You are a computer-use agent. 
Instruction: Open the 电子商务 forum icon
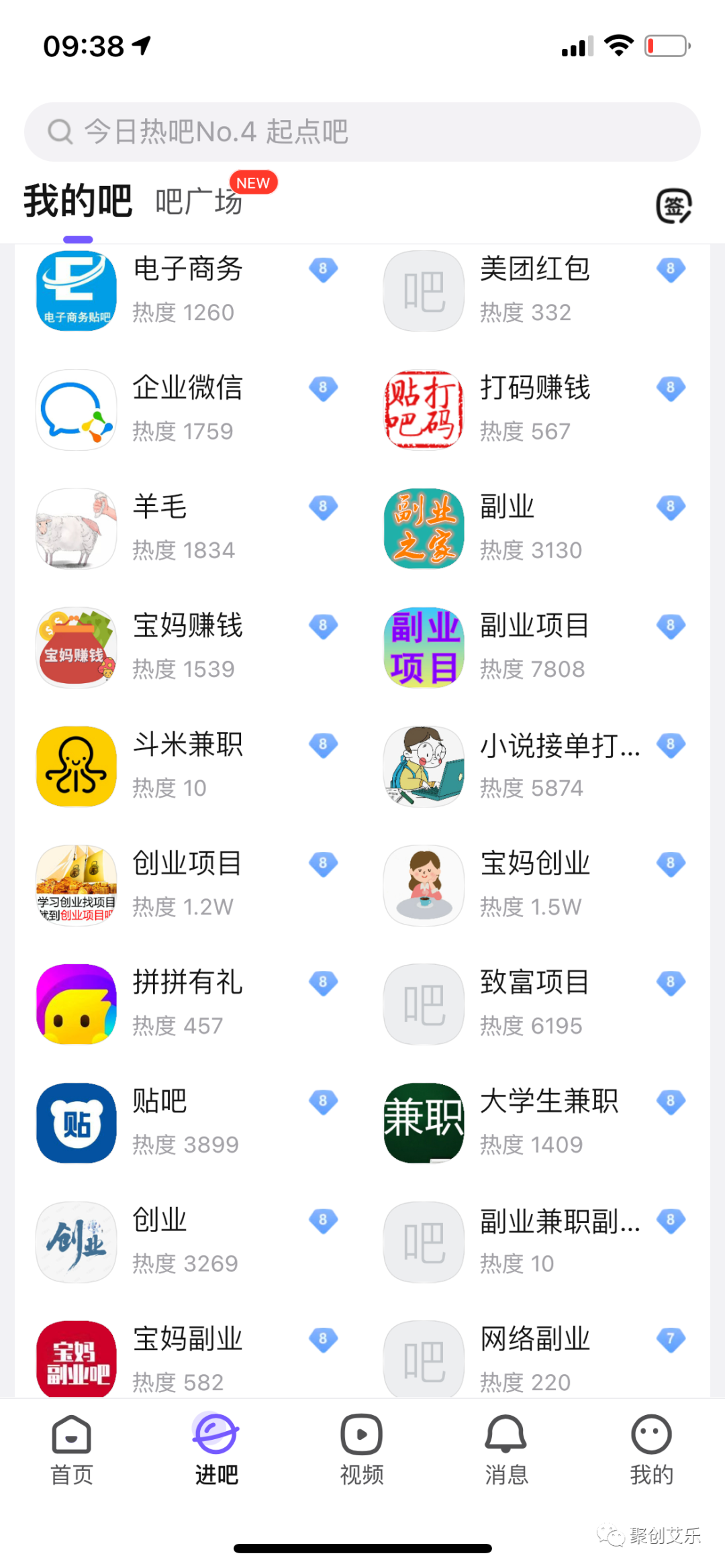[76, 290]
